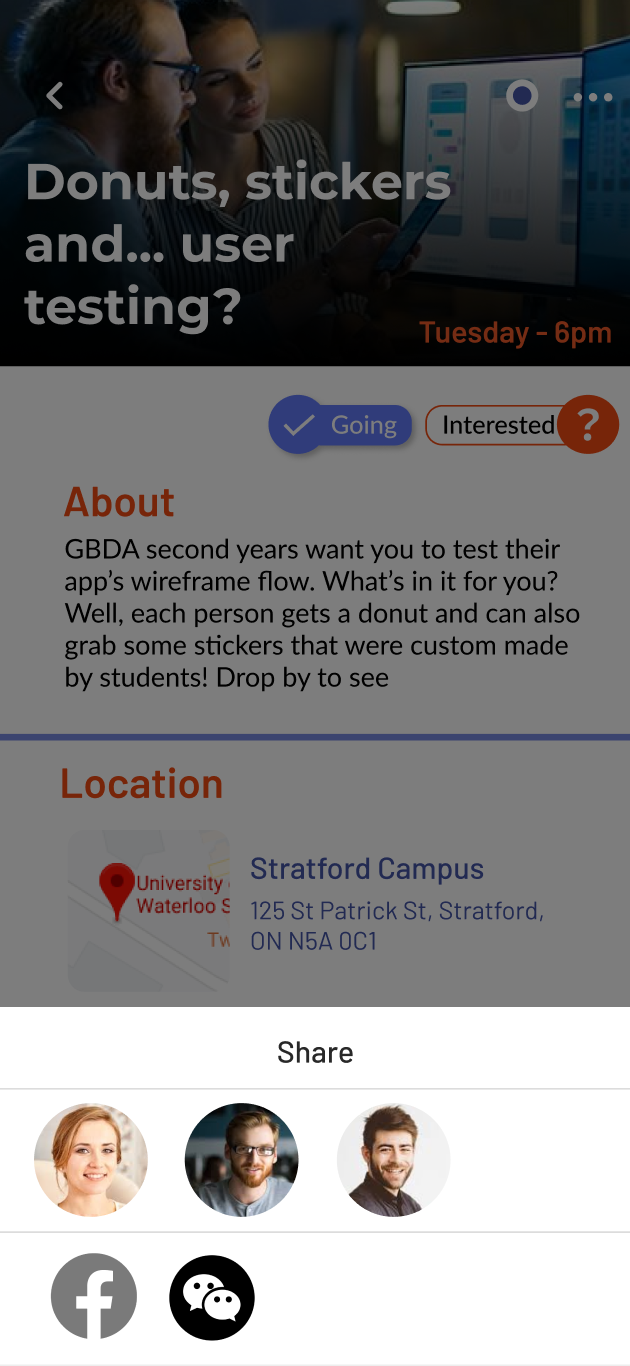
Task: Share with the dark-bearded man contact
Action: (393, 1160)
